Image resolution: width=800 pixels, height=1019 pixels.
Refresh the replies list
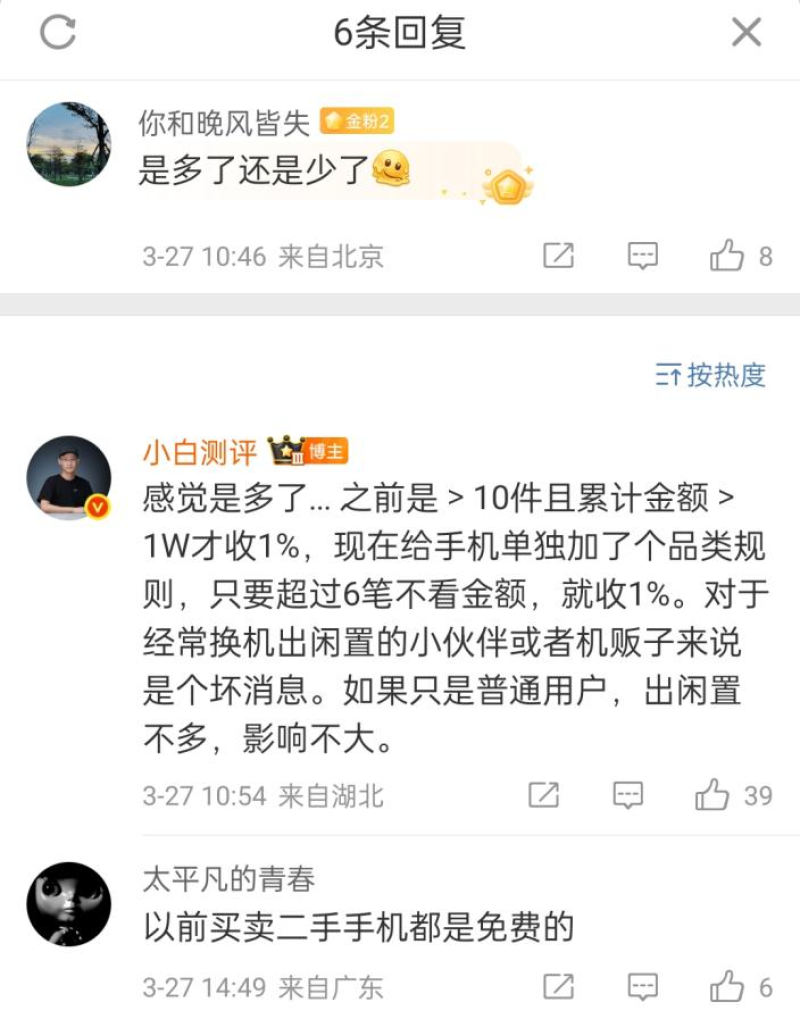(x=58, y=33)
